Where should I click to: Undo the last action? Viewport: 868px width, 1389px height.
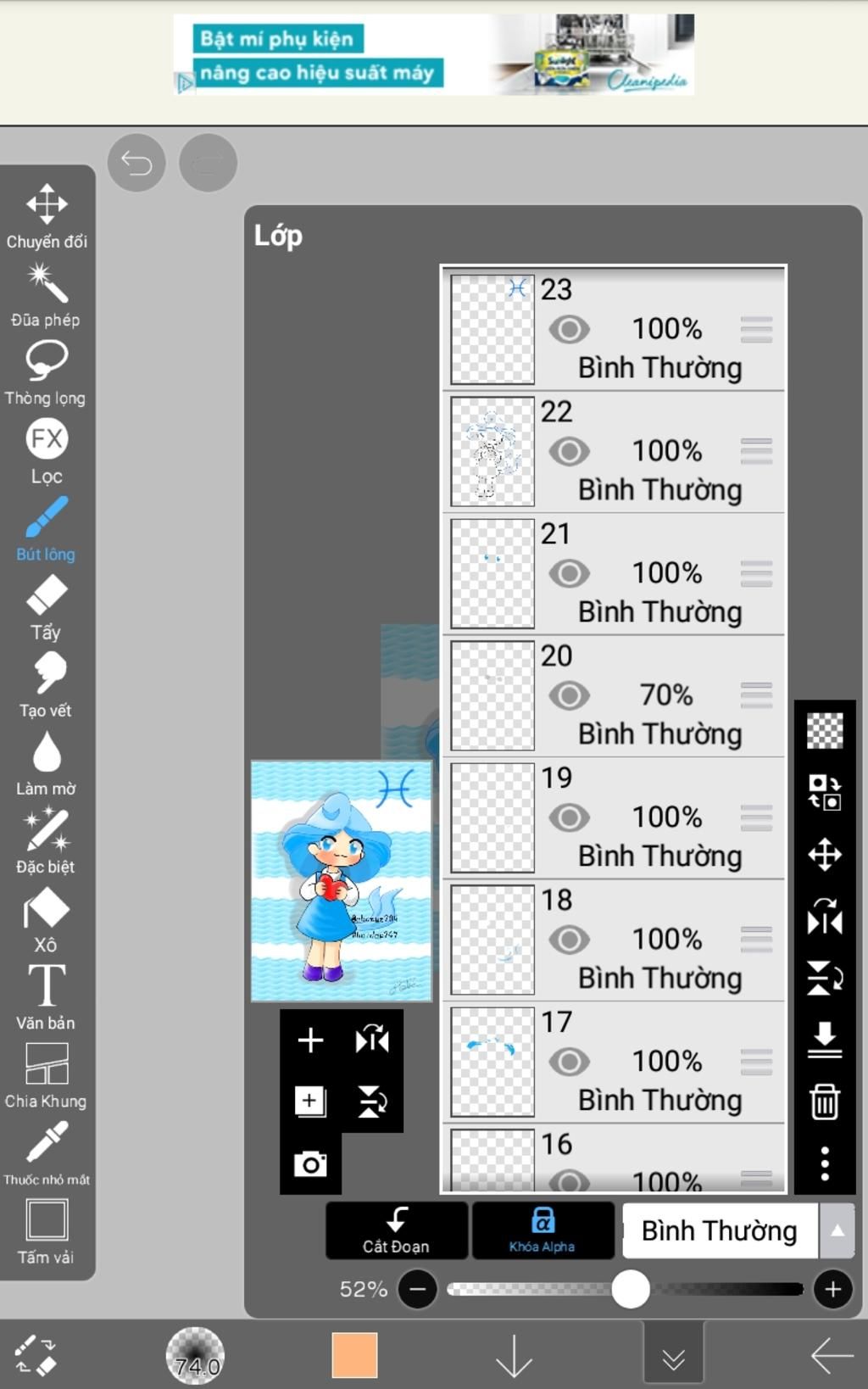point(136,162)
